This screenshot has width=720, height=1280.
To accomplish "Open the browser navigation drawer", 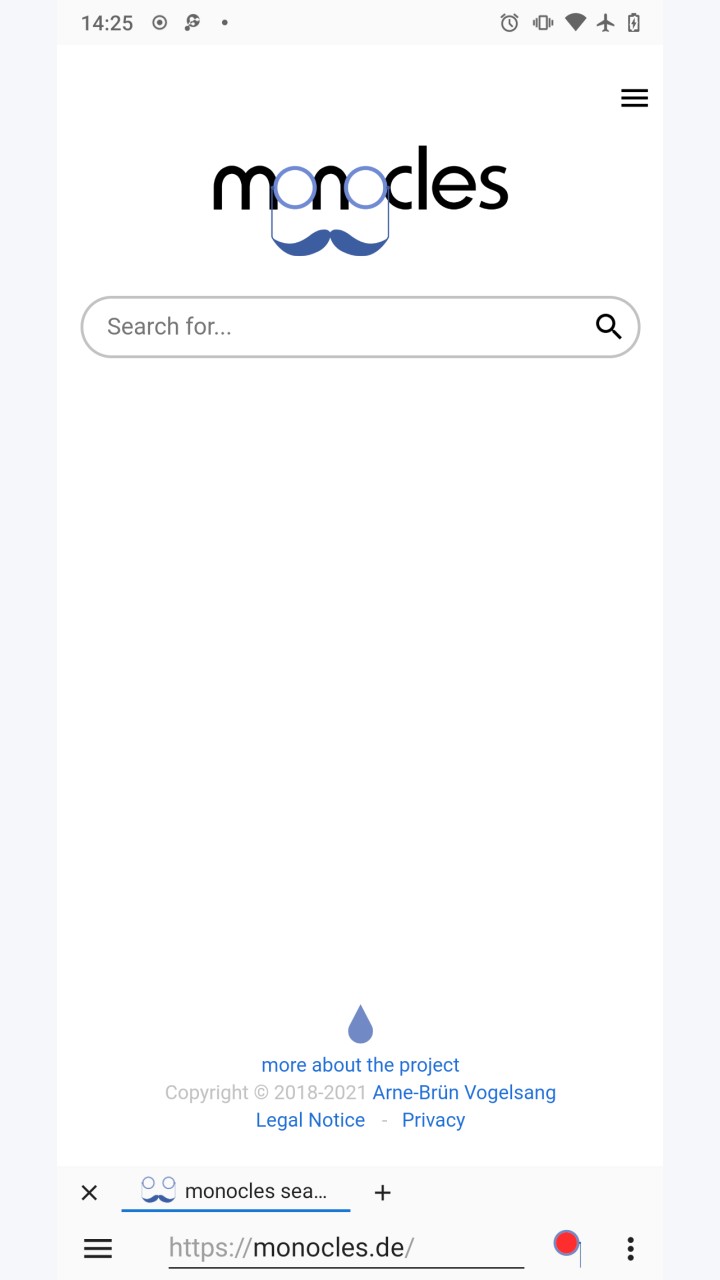I will tap(98, 1248).
